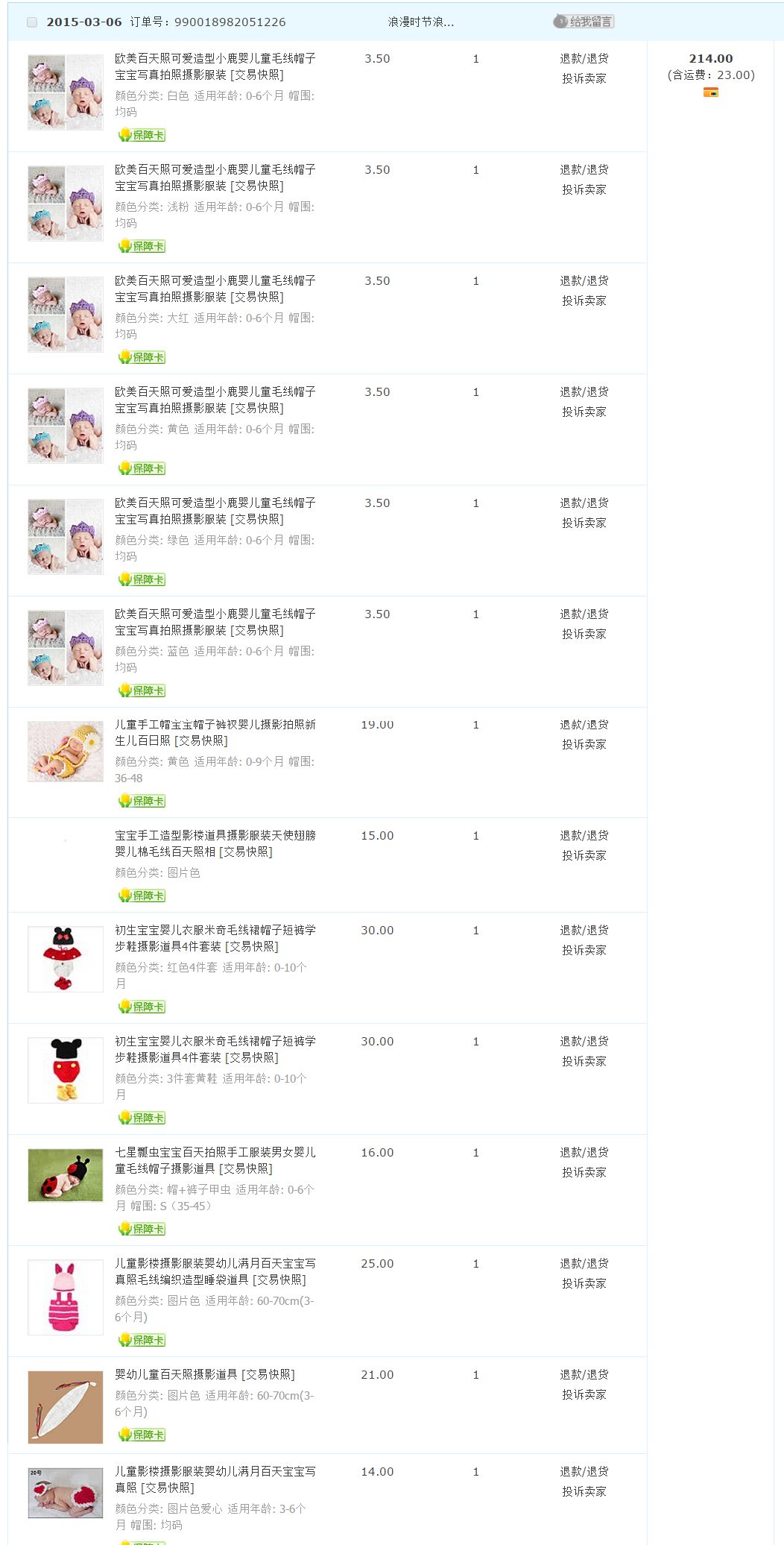
Task: Open the 大红 deer hat product title
Action: tap(215, 289)
